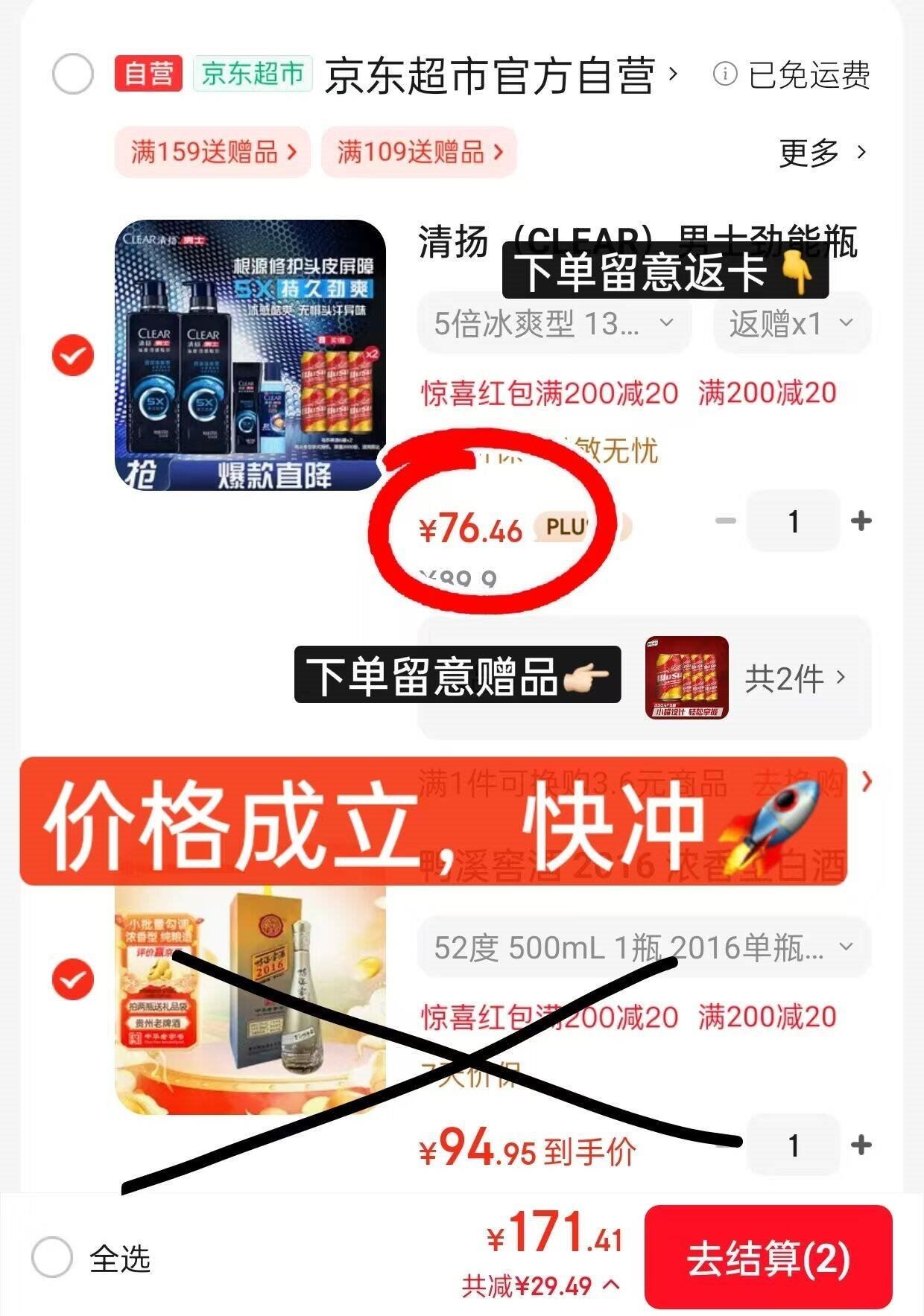The image size is (924, 1316).
Task: Uncheck the 鸭溪窖酒 liquor item
Action: click(73, 979)
